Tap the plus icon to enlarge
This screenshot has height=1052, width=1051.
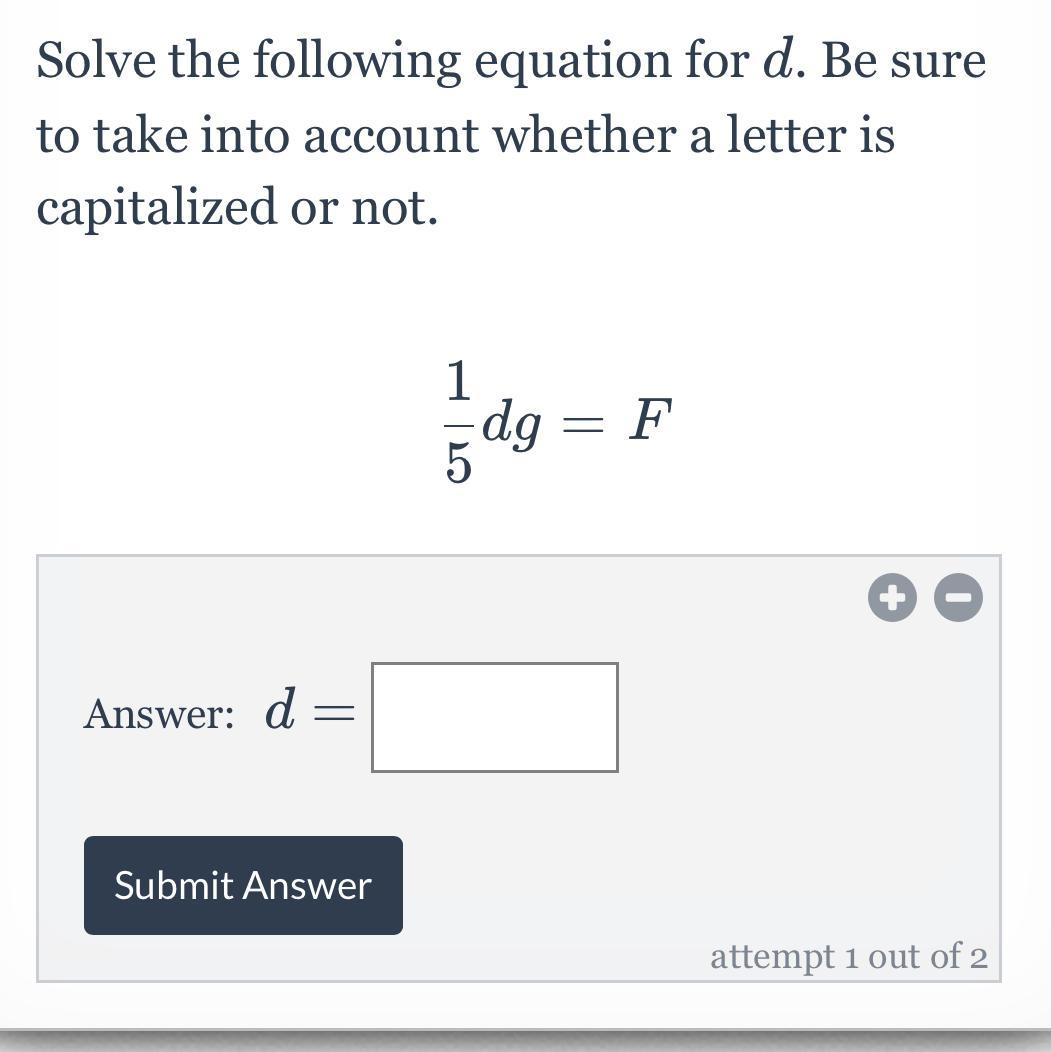point(892,598)
